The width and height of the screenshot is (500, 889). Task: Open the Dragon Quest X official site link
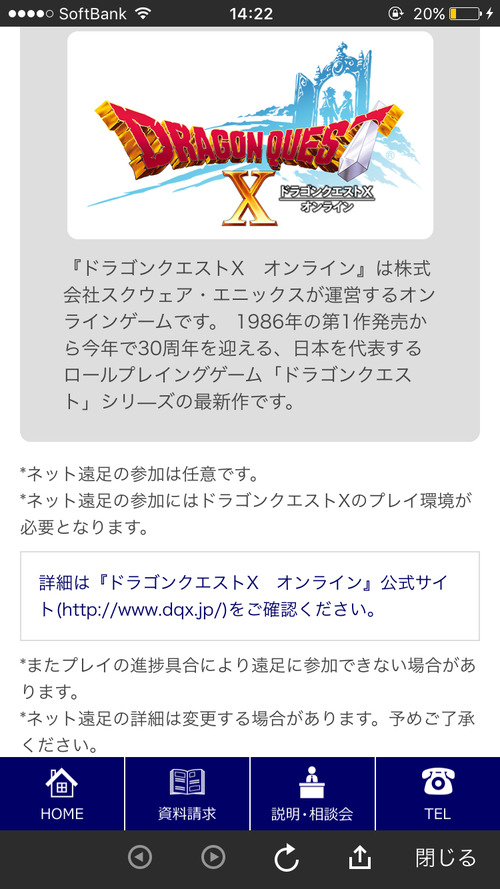(250, 596)
